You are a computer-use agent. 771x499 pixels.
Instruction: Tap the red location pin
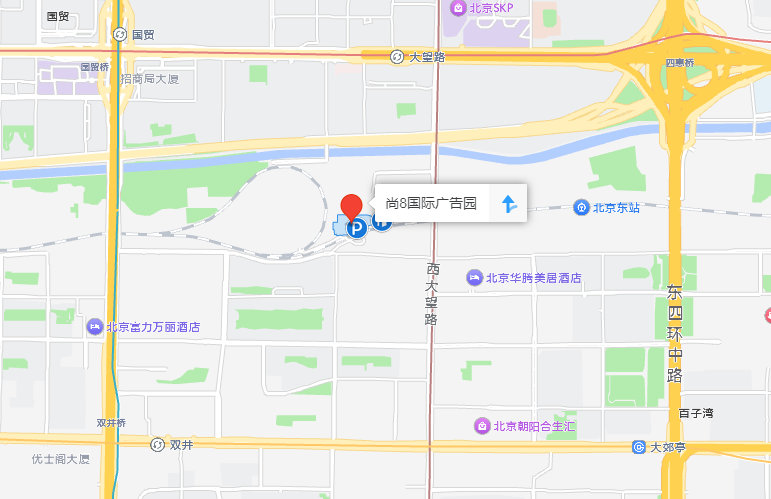click(352, 207)
